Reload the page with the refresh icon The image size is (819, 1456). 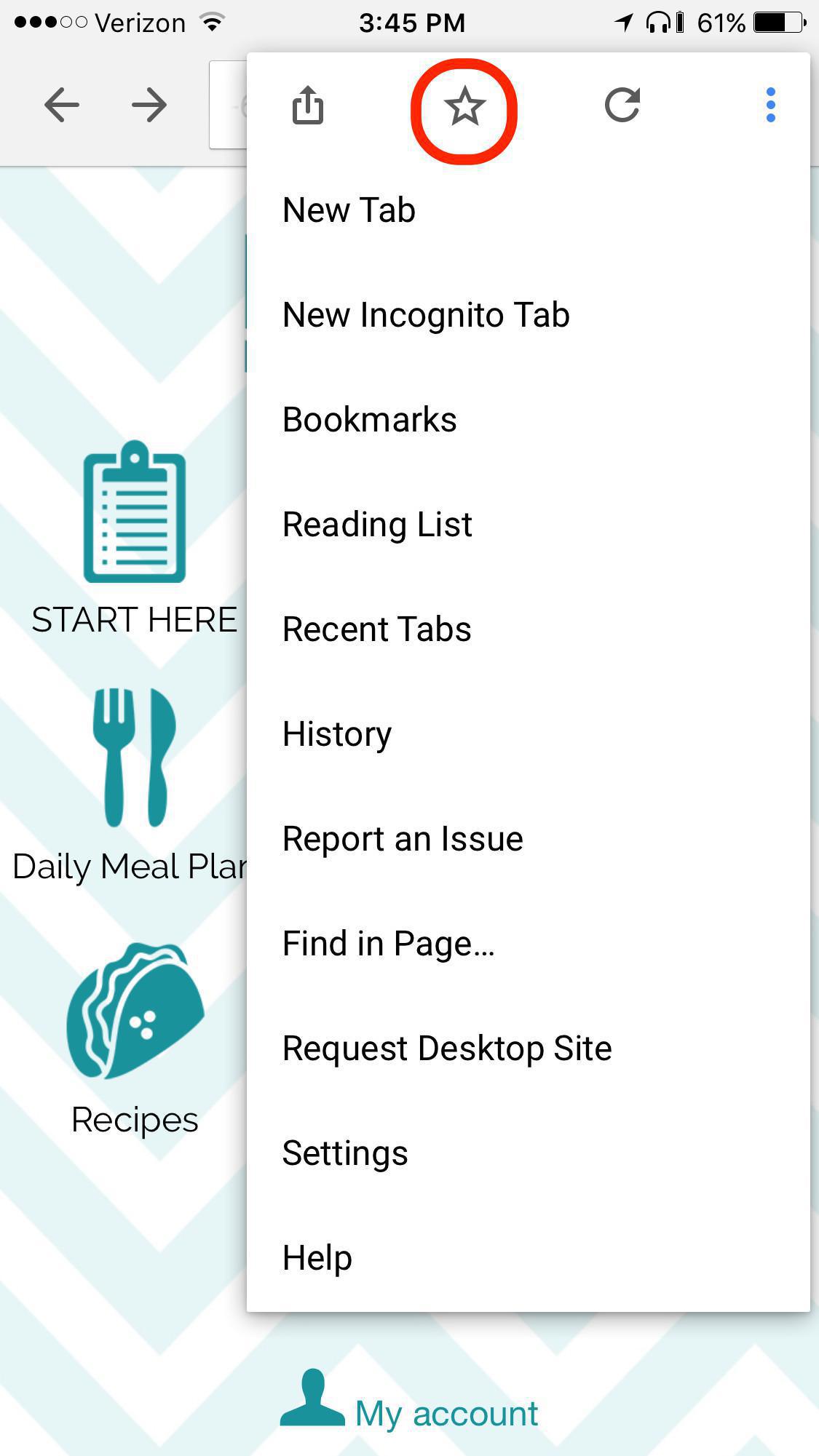[x=624, y=104]
